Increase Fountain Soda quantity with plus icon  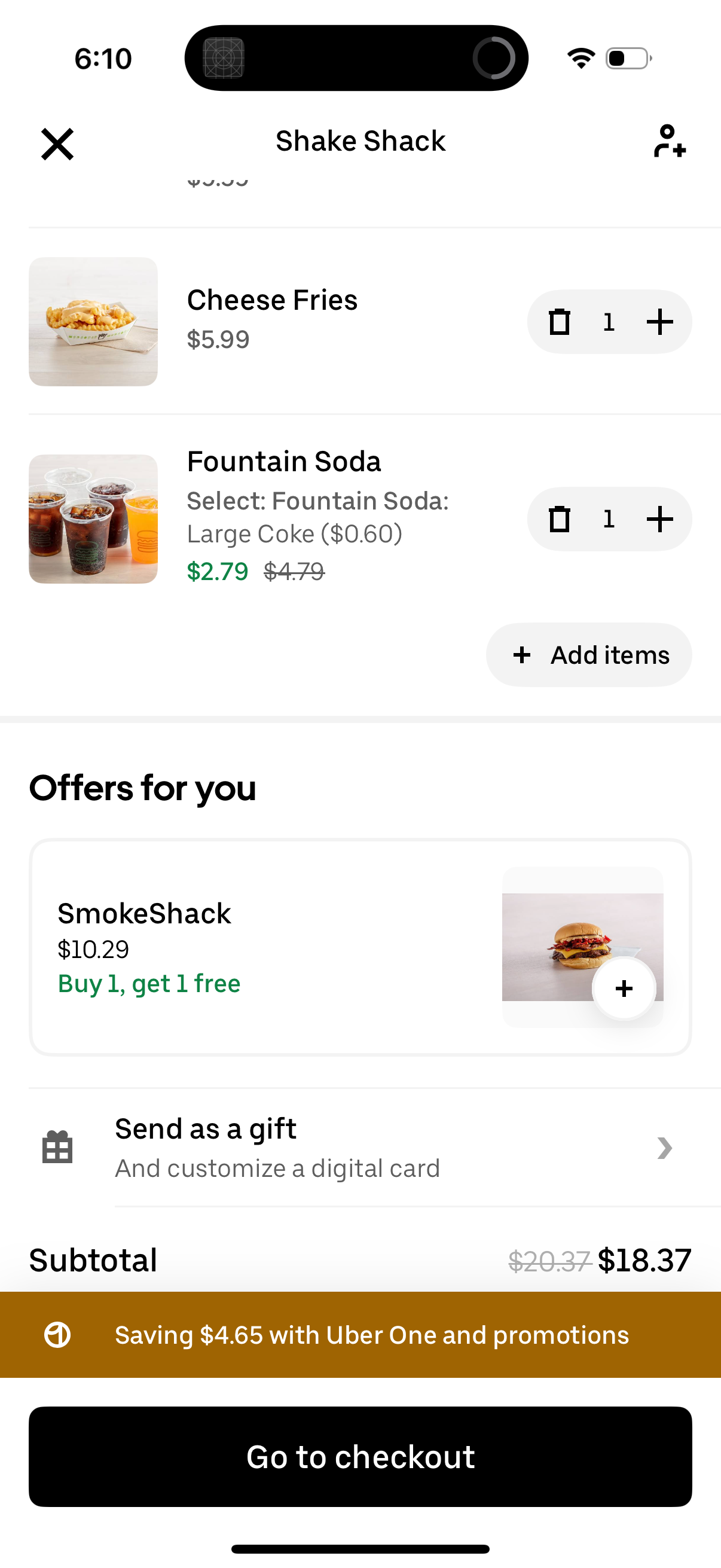click(x=660, y=518)
